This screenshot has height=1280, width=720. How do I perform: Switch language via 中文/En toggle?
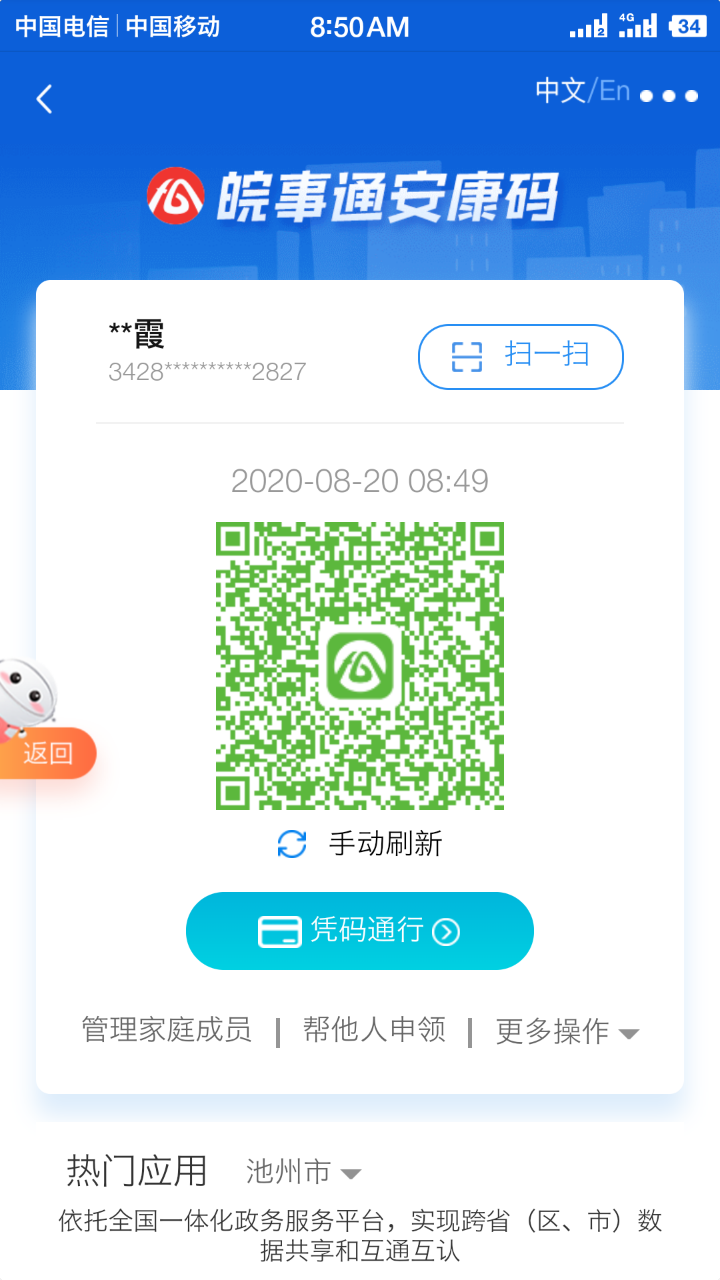[x=582, y=91]
